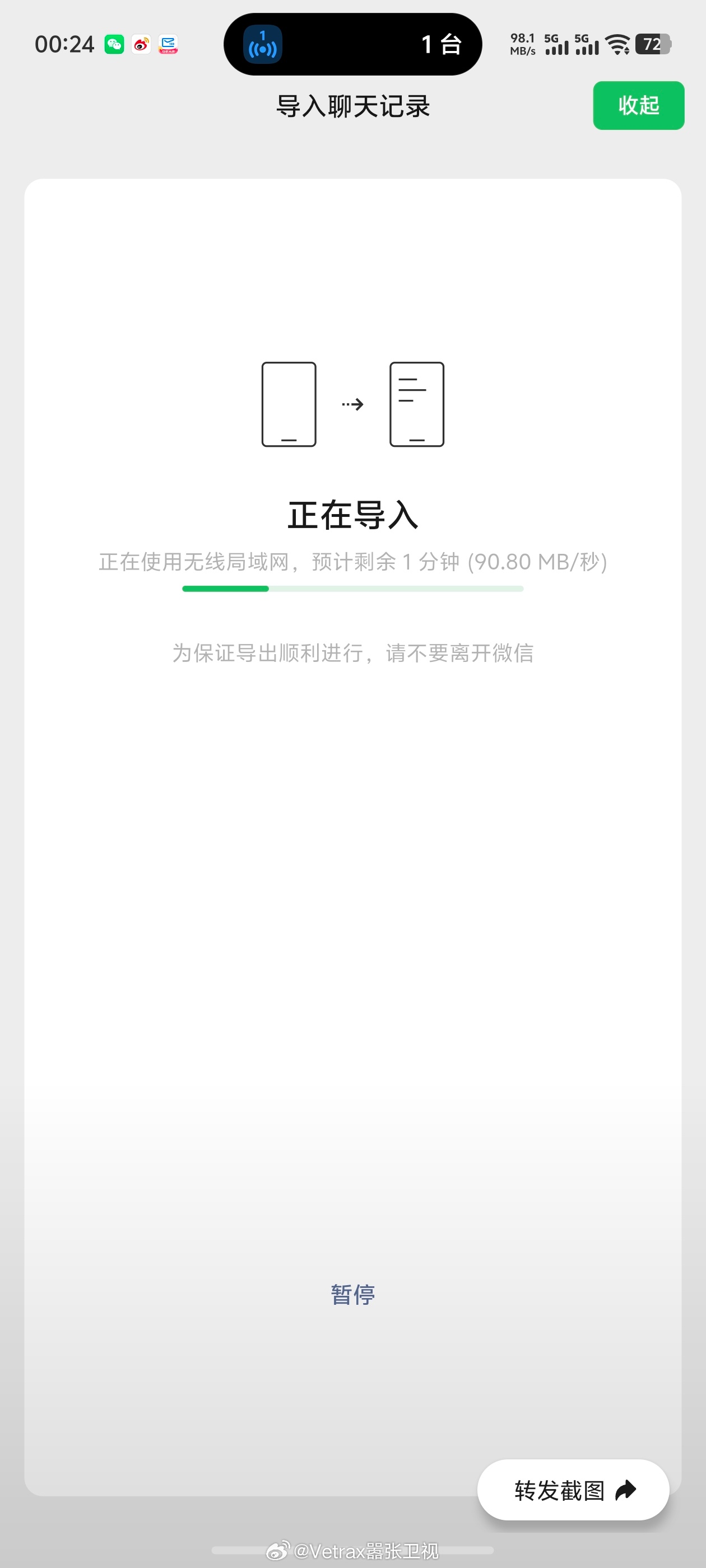The image size is (706, 1568).
Task: Tap the personal hotspot icon in the capsule
Action: [262, 44]
